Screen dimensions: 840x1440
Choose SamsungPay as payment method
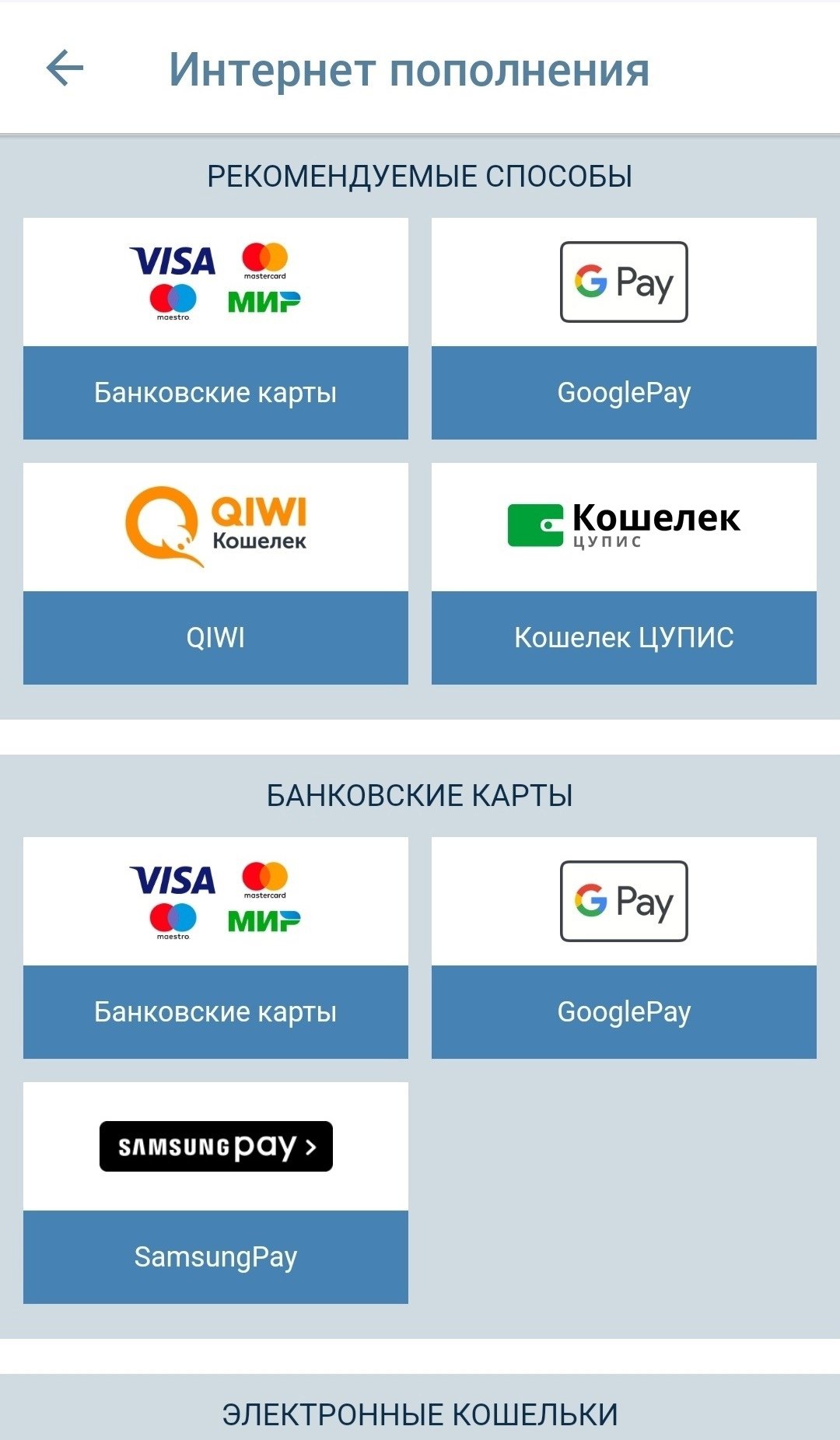point(215,1193)
